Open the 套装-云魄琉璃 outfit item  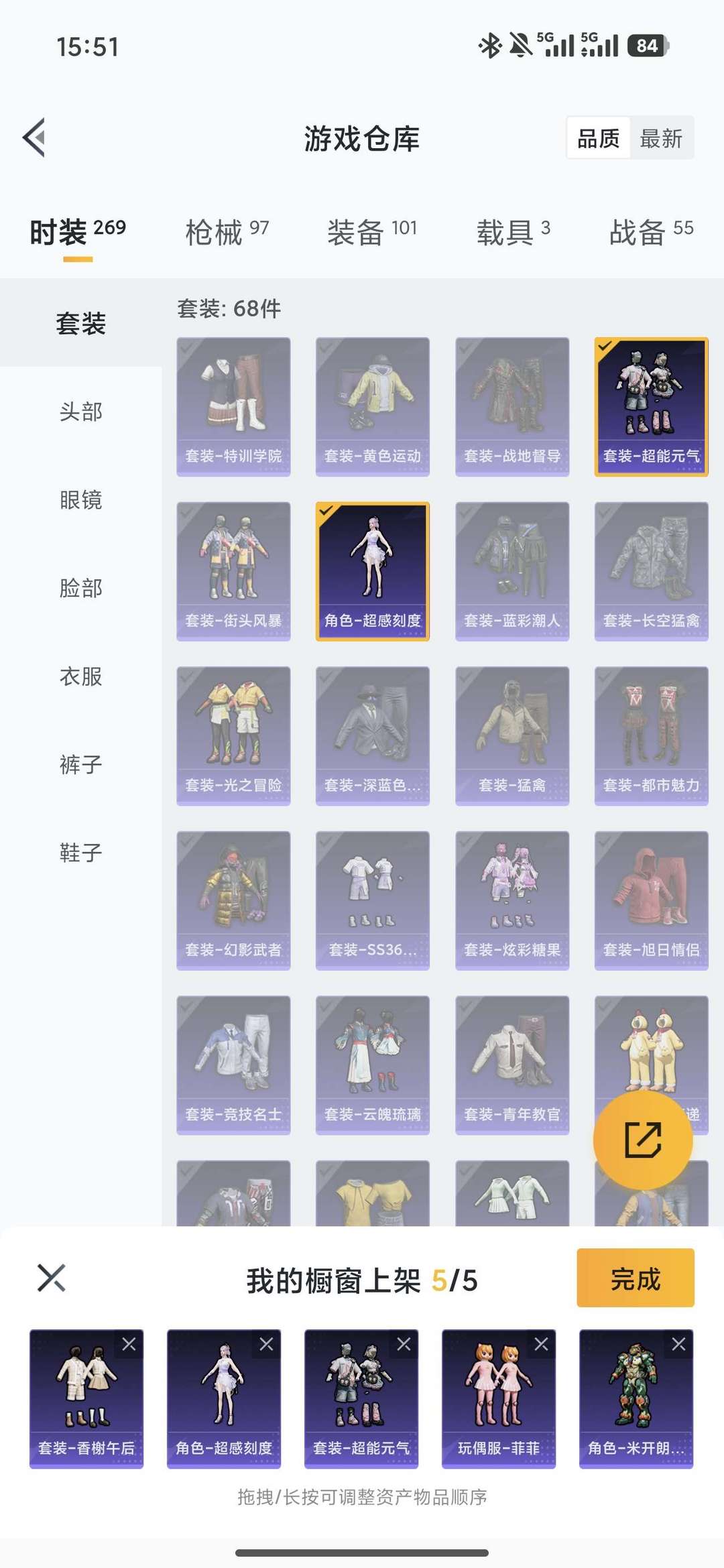pyautogui.click(x=373, y=1066)
